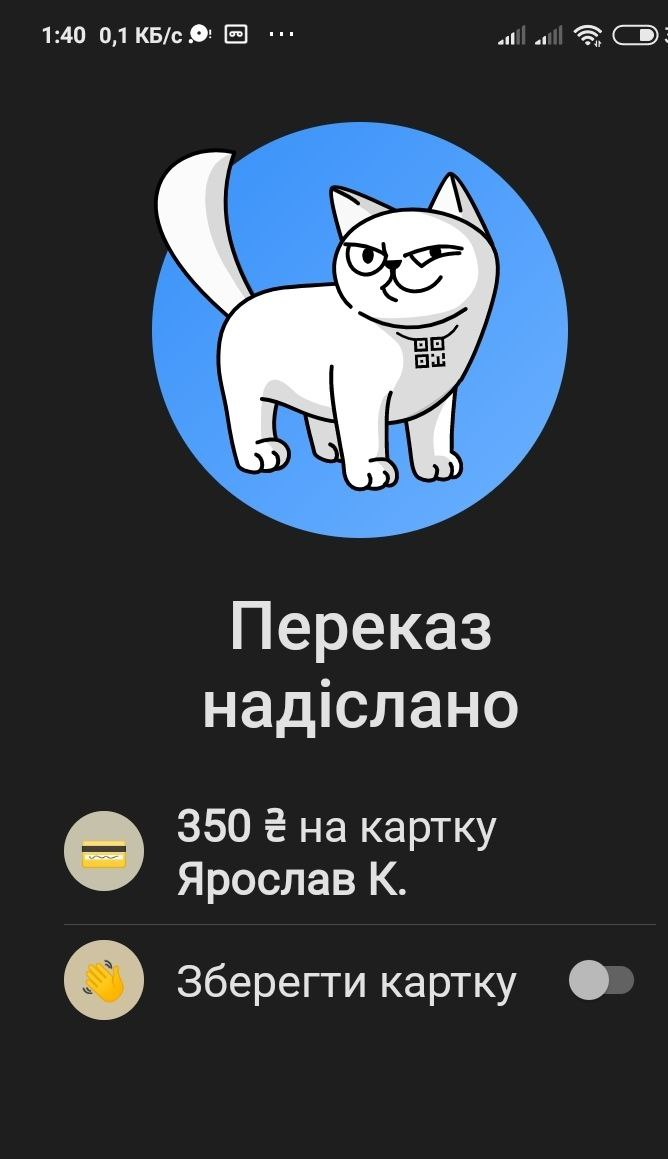Enable the Зберегти картку switch
Viewport: 668px width, 1159px height.
point(601,980)
